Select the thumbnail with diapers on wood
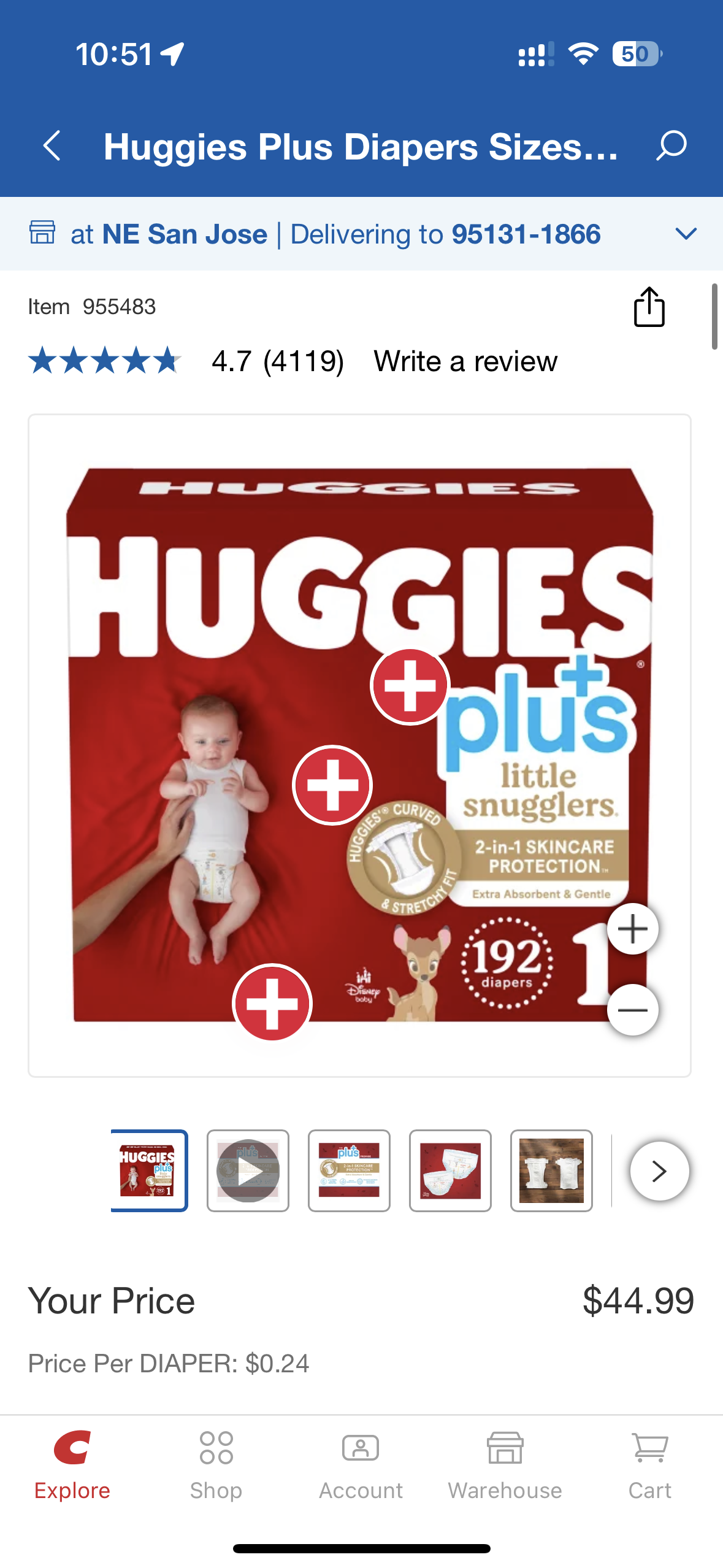Screen dimensions: 723x1568 tap(551, 1170)
